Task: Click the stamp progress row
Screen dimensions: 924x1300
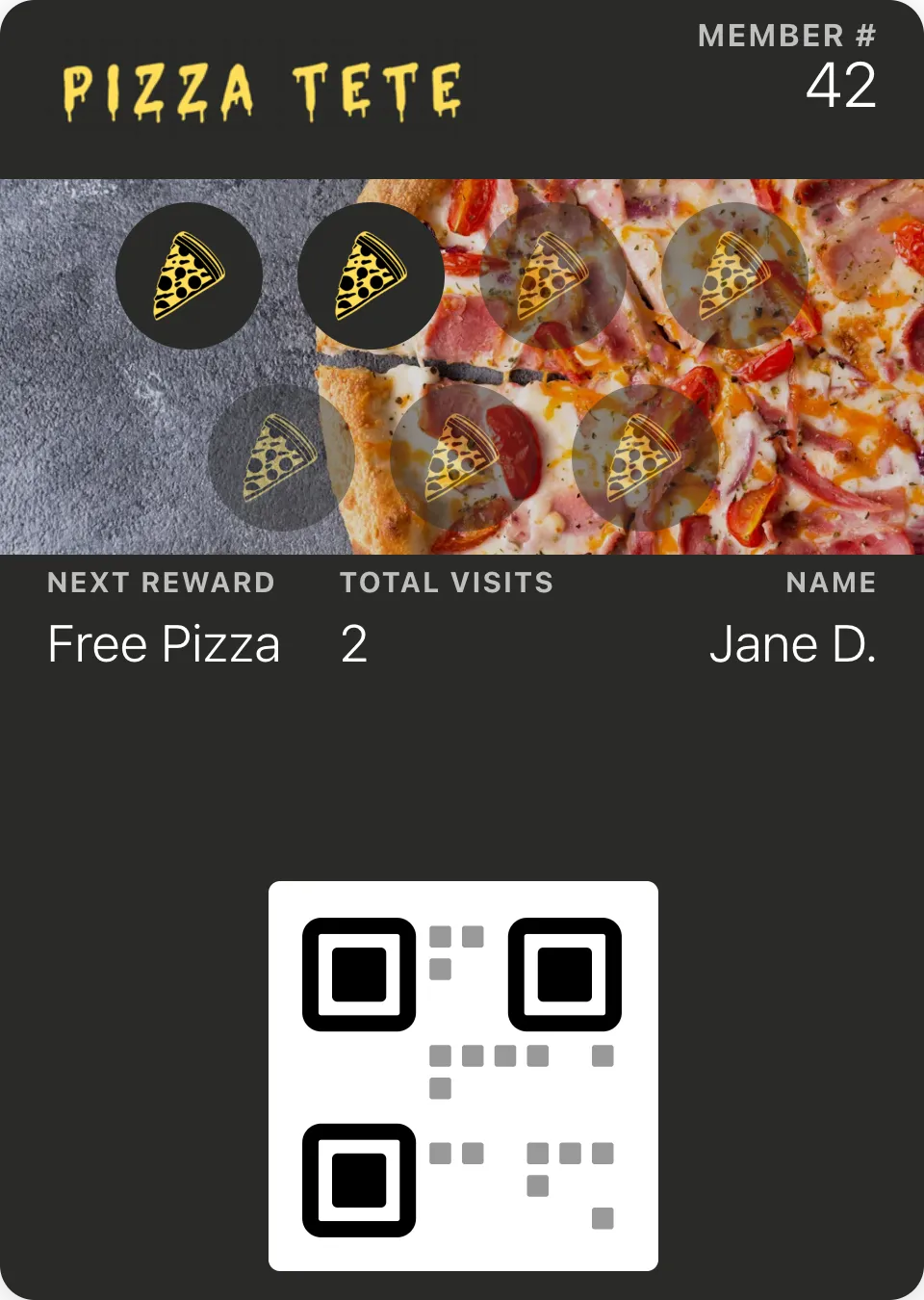Action: pyautogui.click(x=462, y=366)
